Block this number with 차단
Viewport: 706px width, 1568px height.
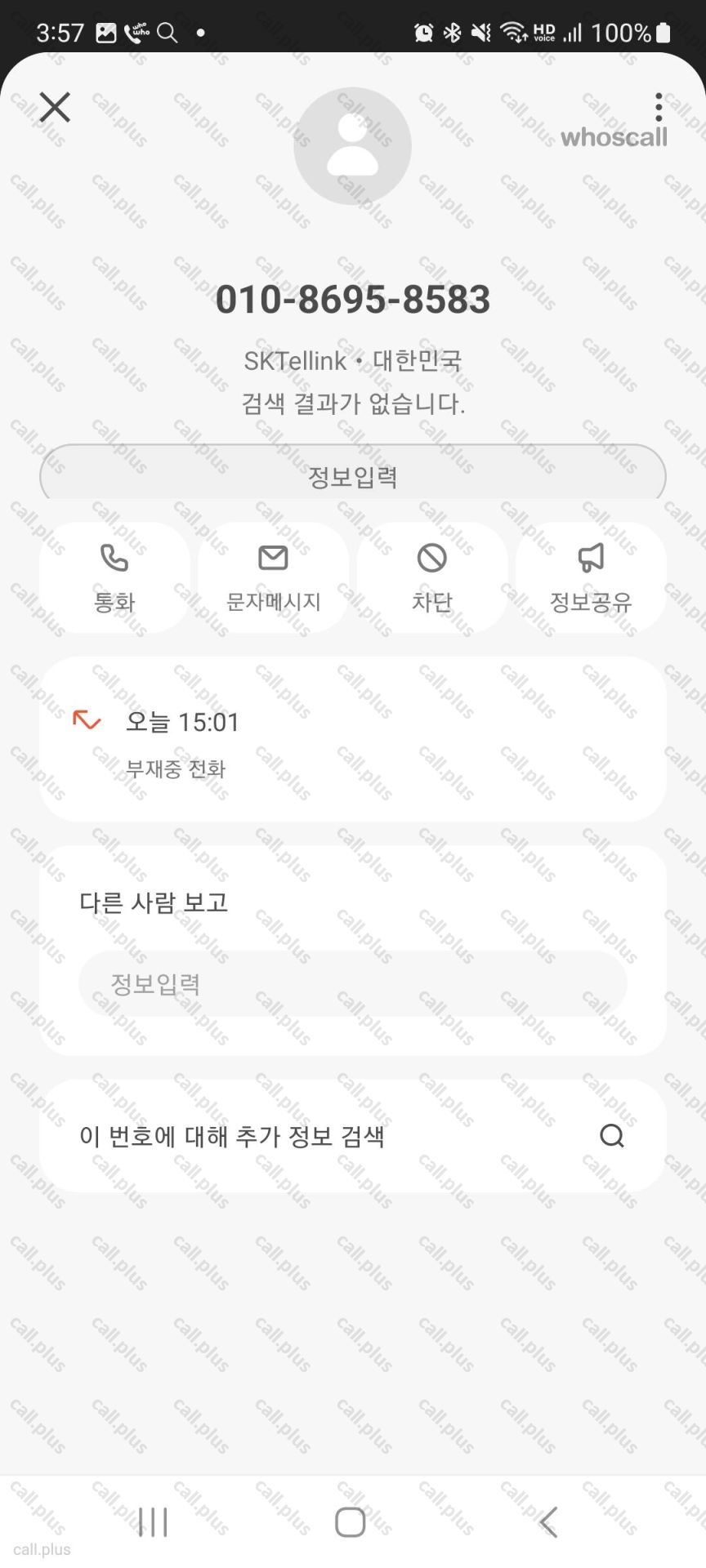coord(431,578)
